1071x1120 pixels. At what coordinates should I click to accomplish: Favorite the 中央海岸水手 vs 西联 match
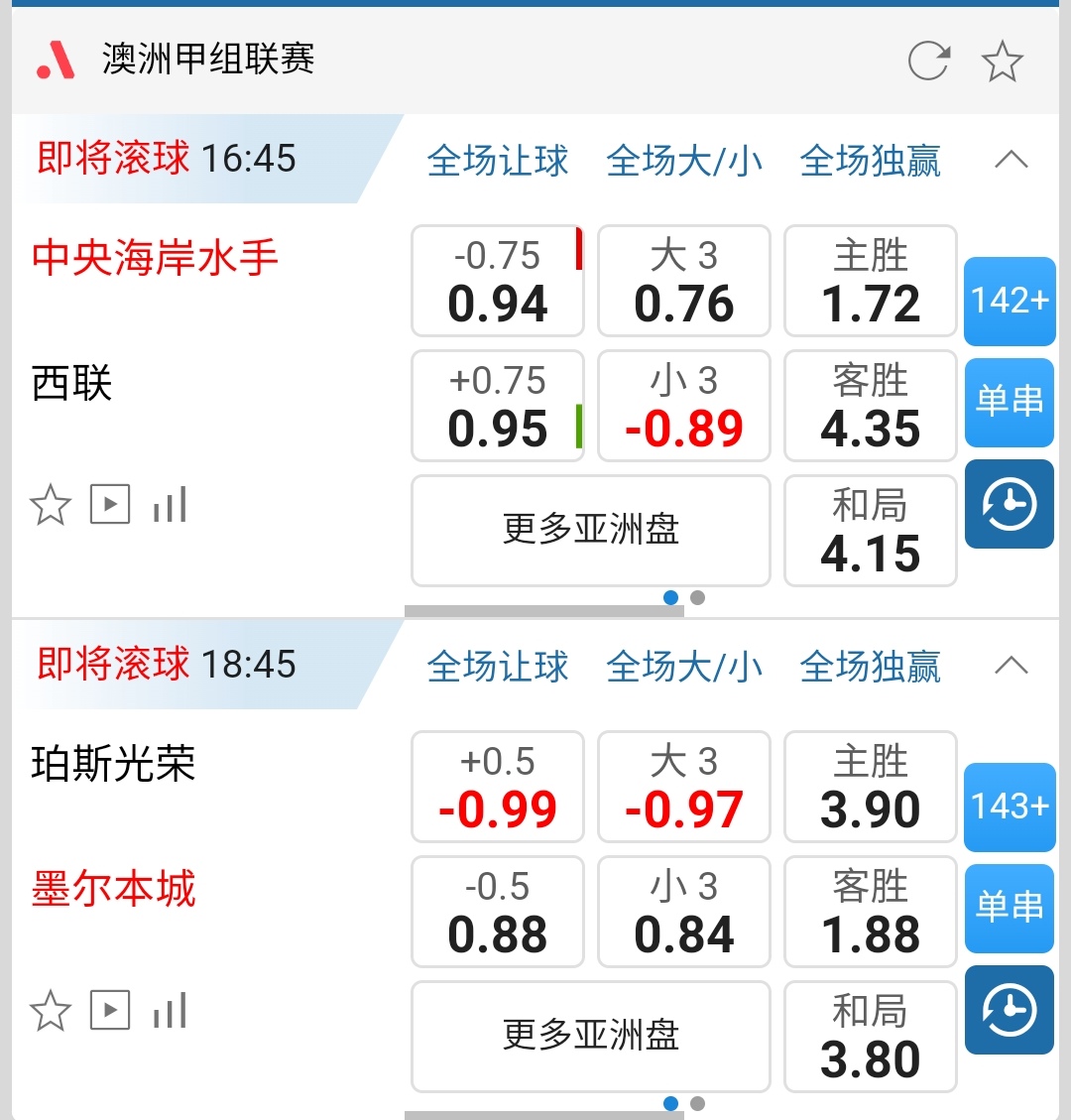click(51, 507)
